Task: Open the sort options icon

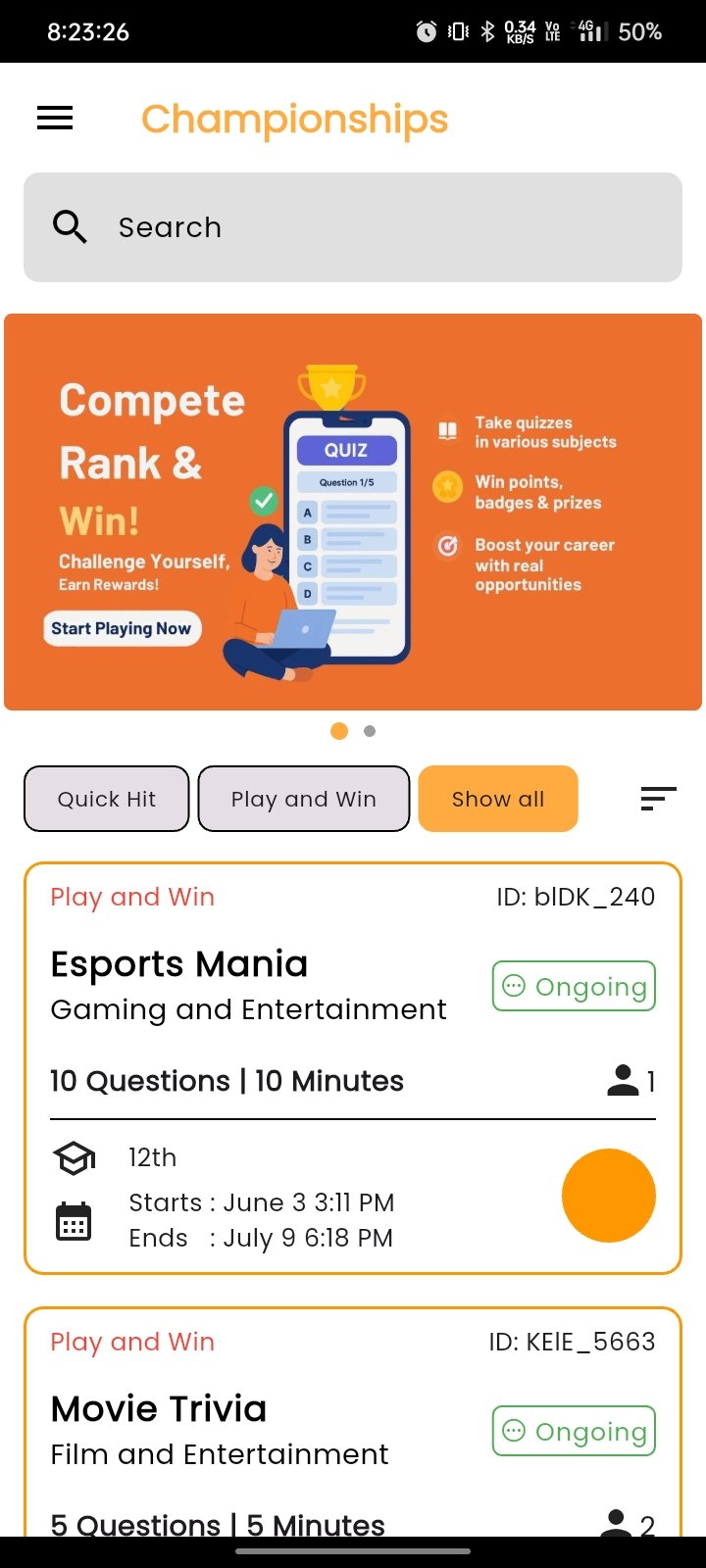Action: pos(658,799)
